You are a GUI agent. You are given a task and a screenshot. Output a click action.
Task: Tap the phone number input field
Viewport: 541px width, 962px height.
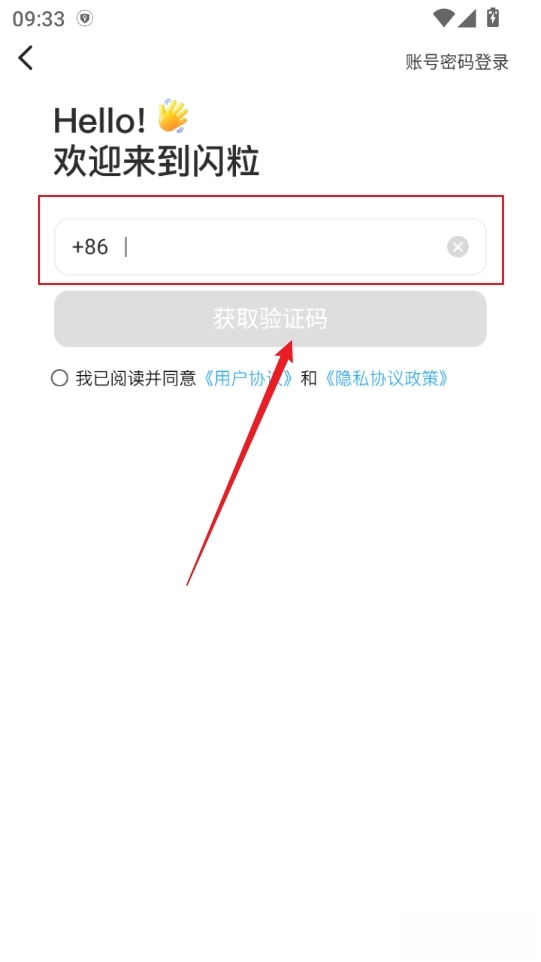point(270,247)
